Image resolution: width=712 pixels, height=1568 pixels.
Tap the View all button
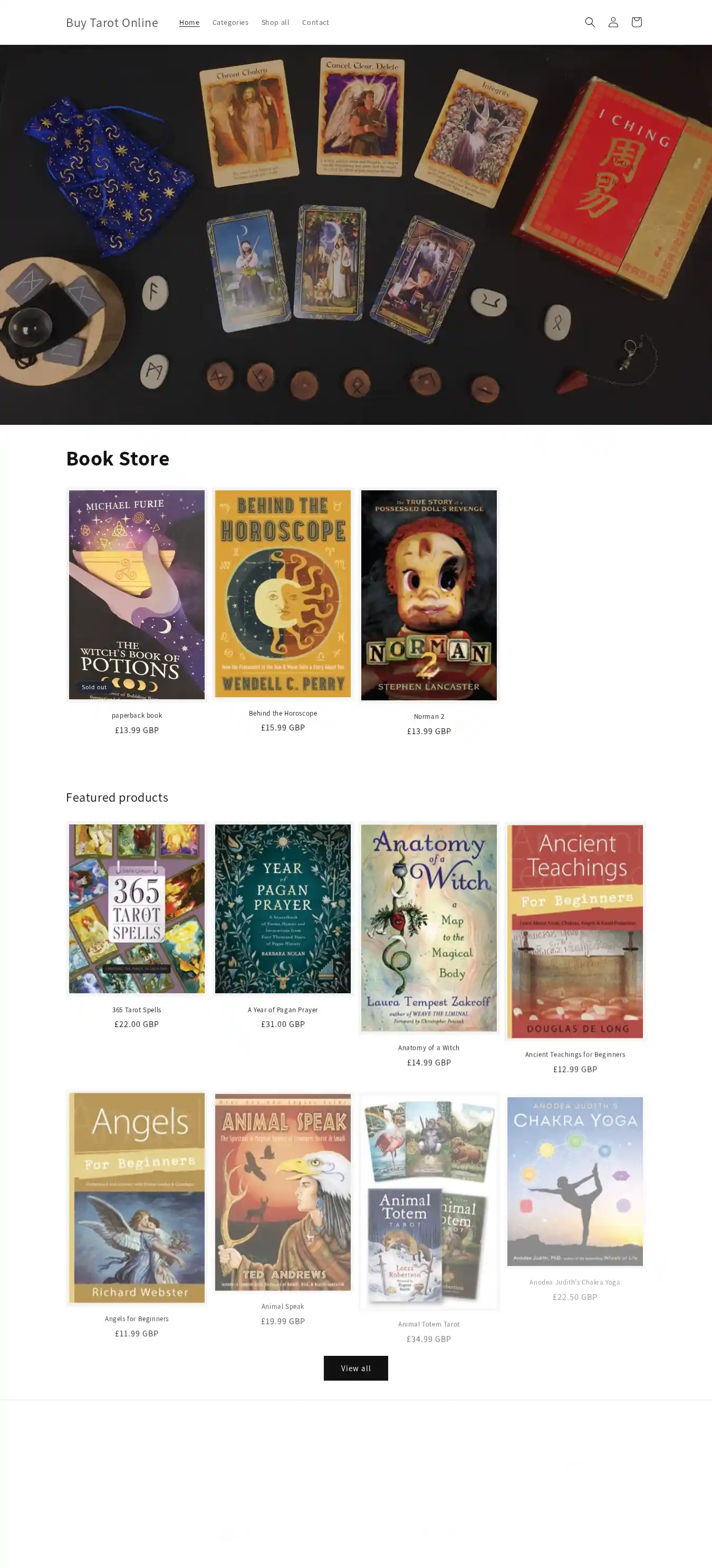coord(355,1368)
